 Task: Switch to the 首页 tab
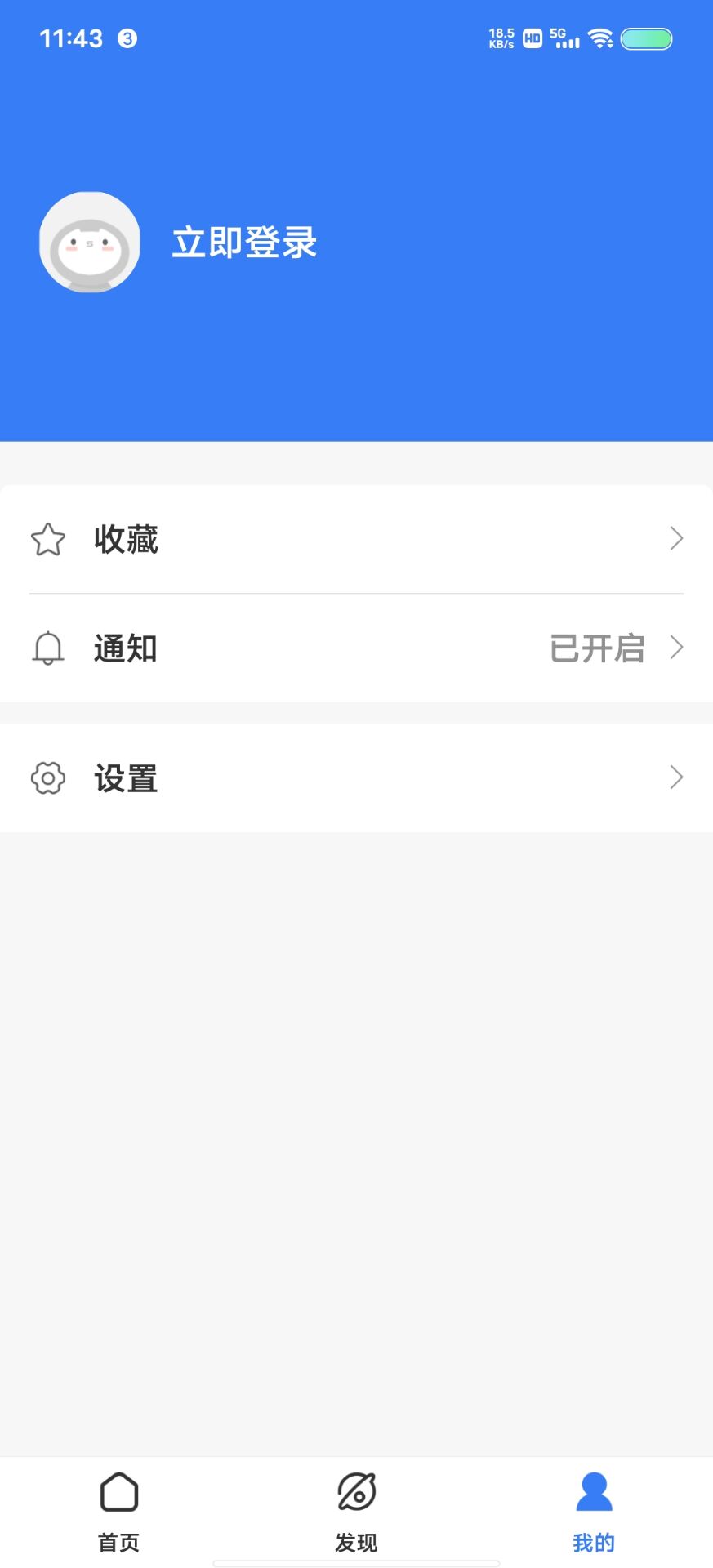(118, 1516)
